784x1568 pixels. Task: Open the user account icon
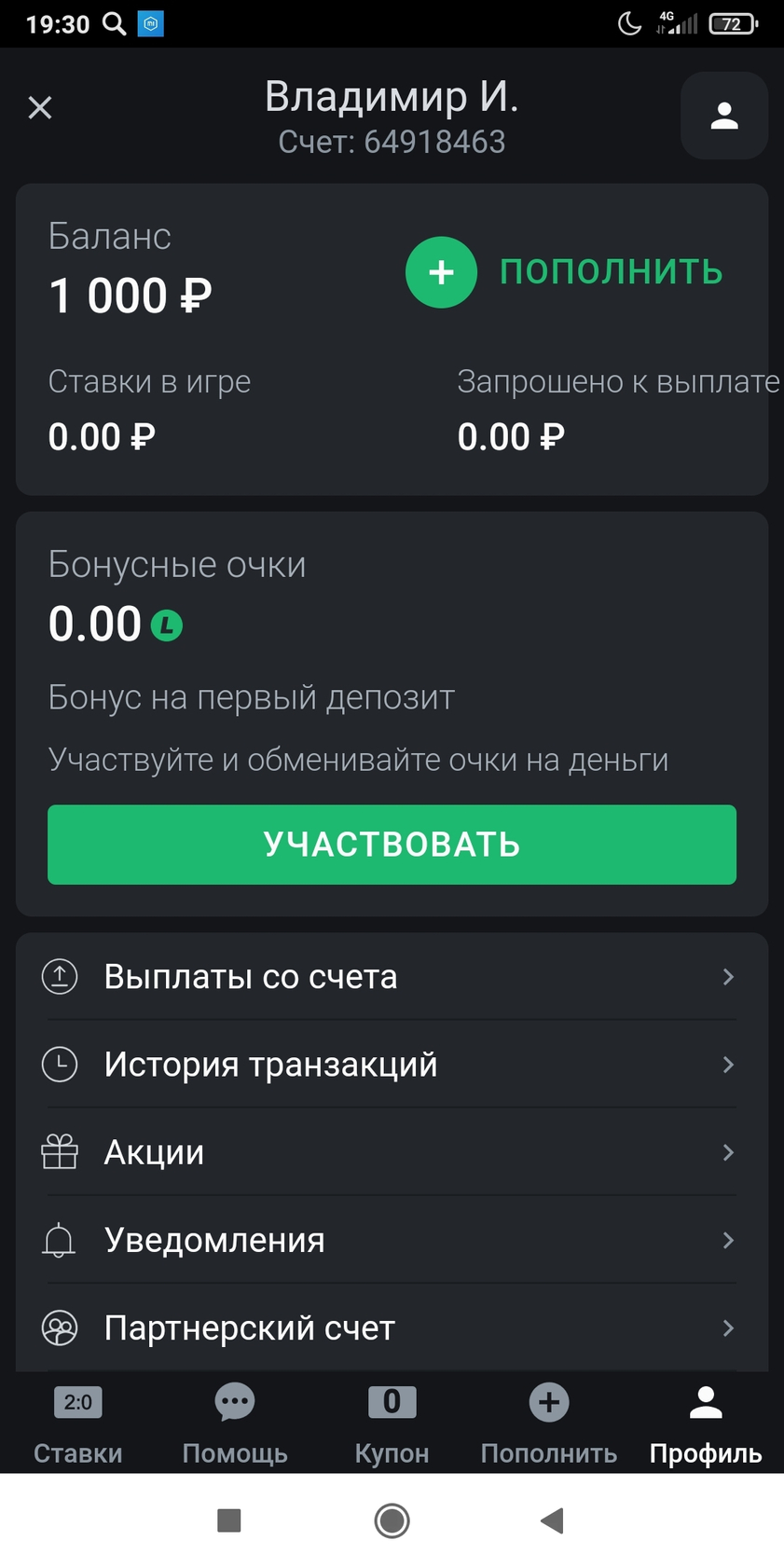724,116
